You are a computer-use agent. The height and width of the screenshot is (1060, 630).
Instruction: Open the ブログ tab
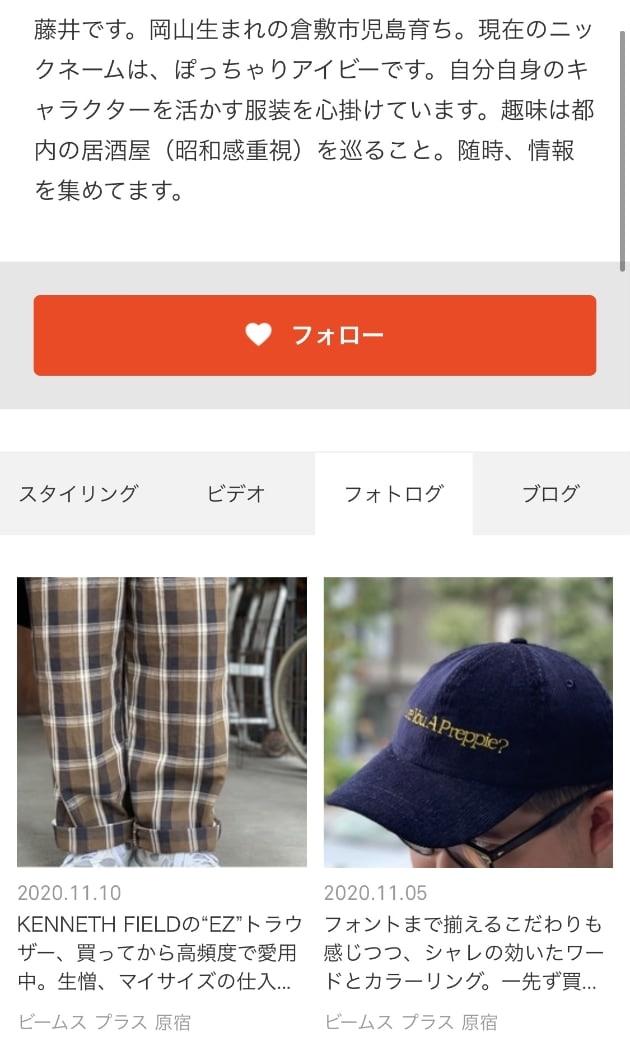coord(550,494)
